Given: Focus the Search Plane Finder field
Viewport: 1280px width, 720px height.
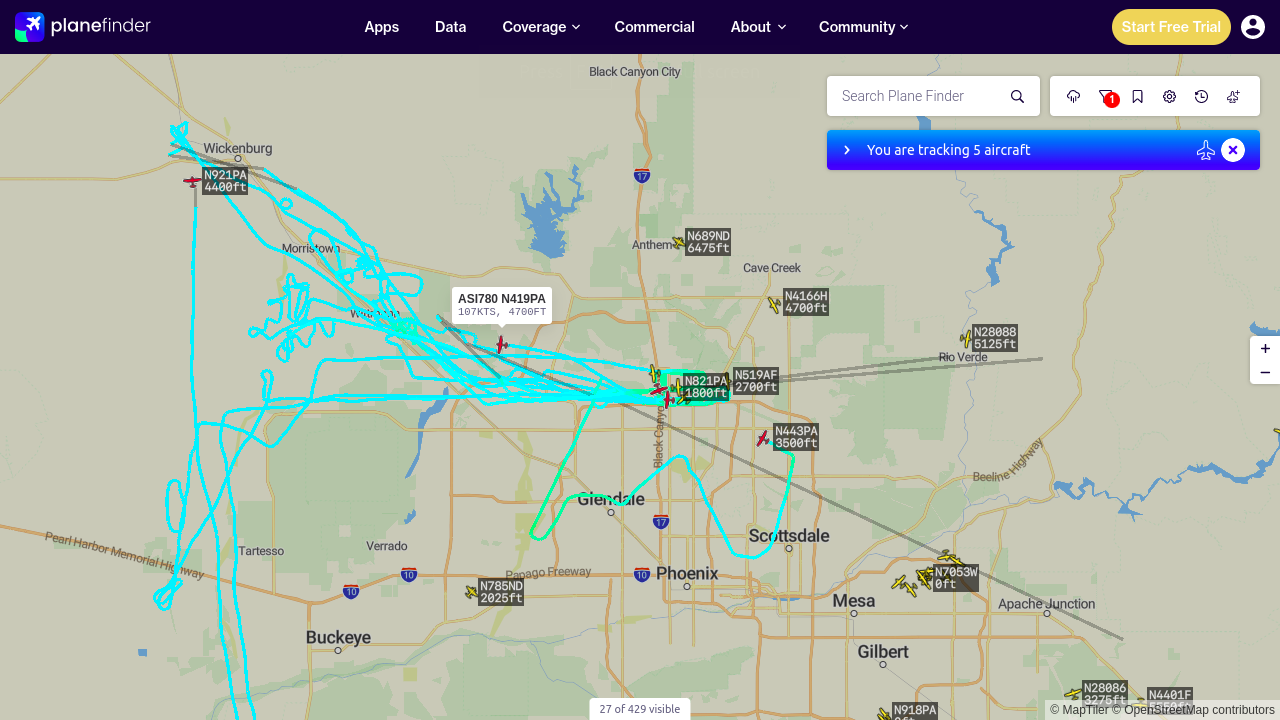Looking at the screenshot, I should click(x=920, y=96).
